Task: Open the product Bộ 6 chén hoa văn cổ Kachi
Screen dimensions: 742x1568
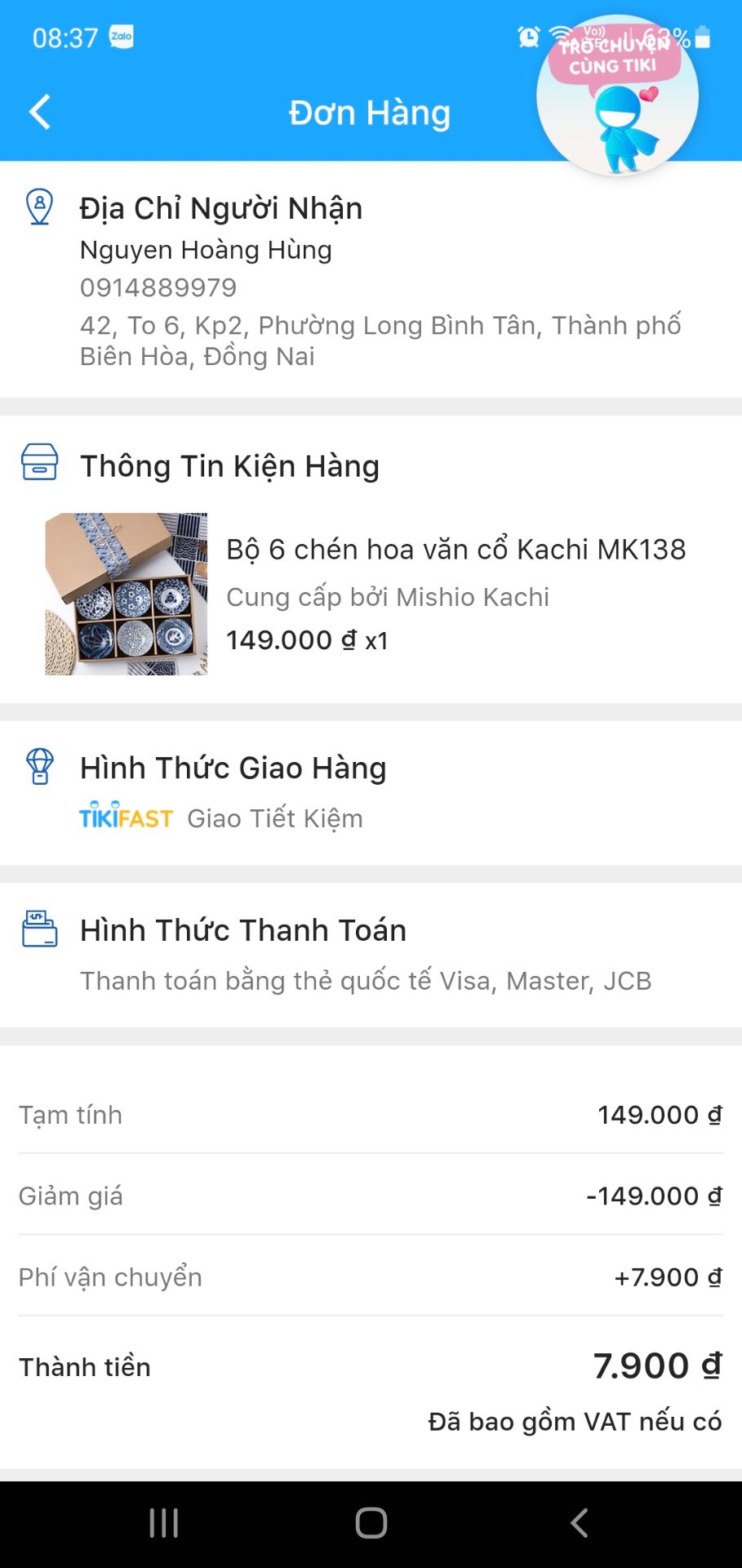Action: point(457,550)
